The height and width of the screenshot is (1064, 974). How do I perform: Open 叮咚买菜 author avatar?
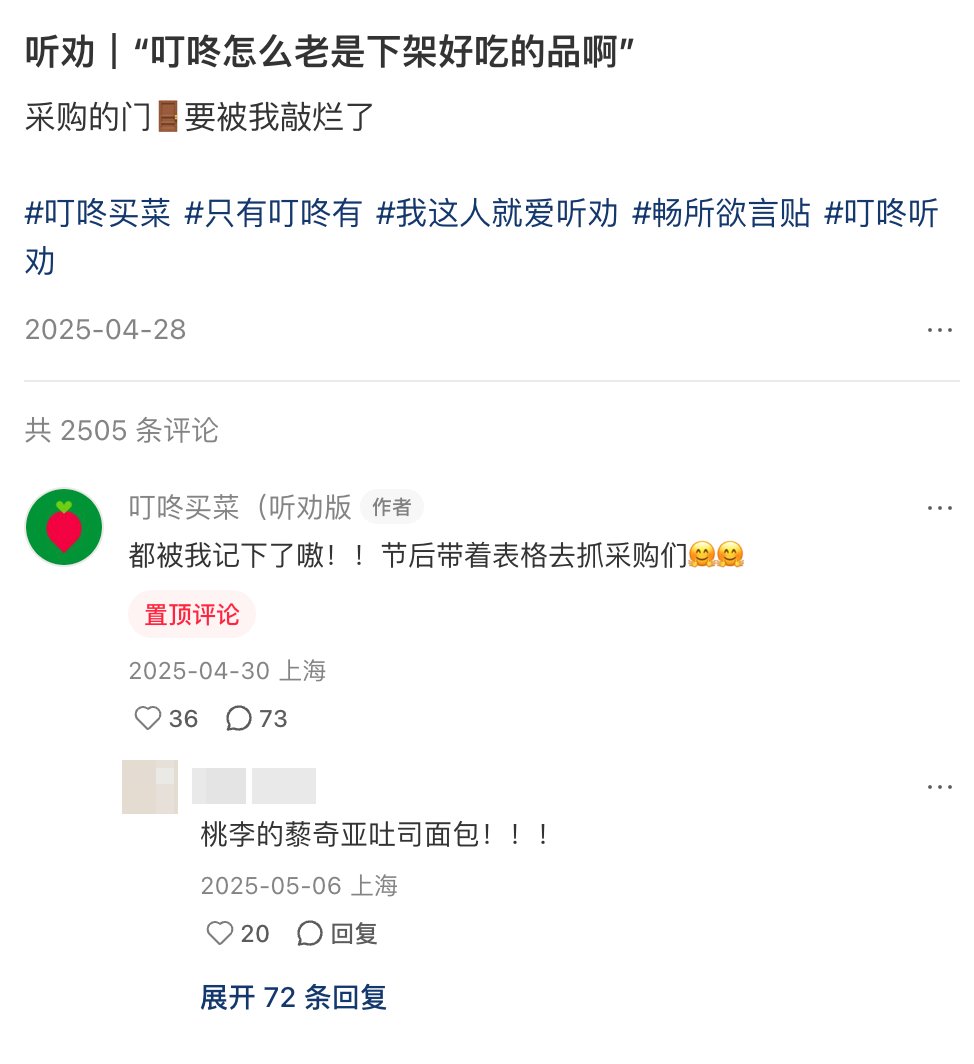click(x=64, y=527)
